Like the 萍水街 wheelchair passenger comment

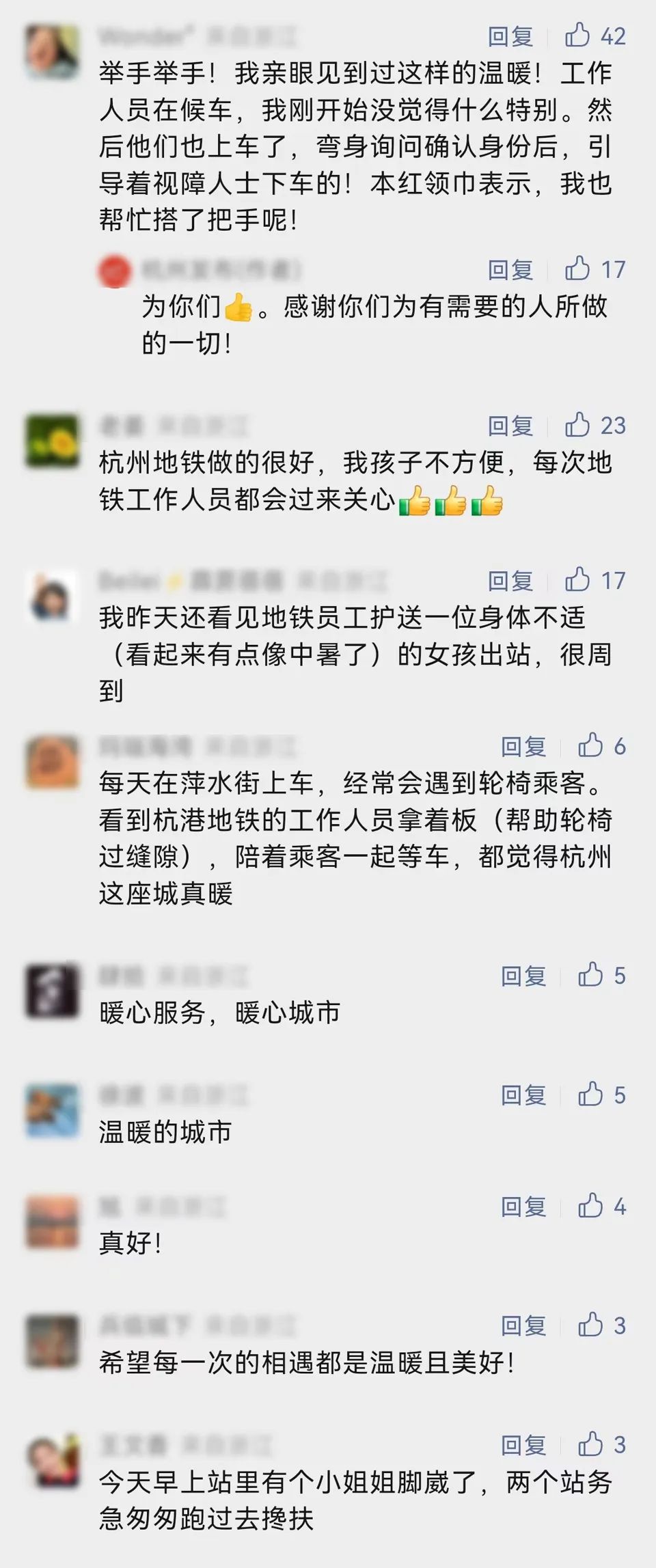click(590, 745)
